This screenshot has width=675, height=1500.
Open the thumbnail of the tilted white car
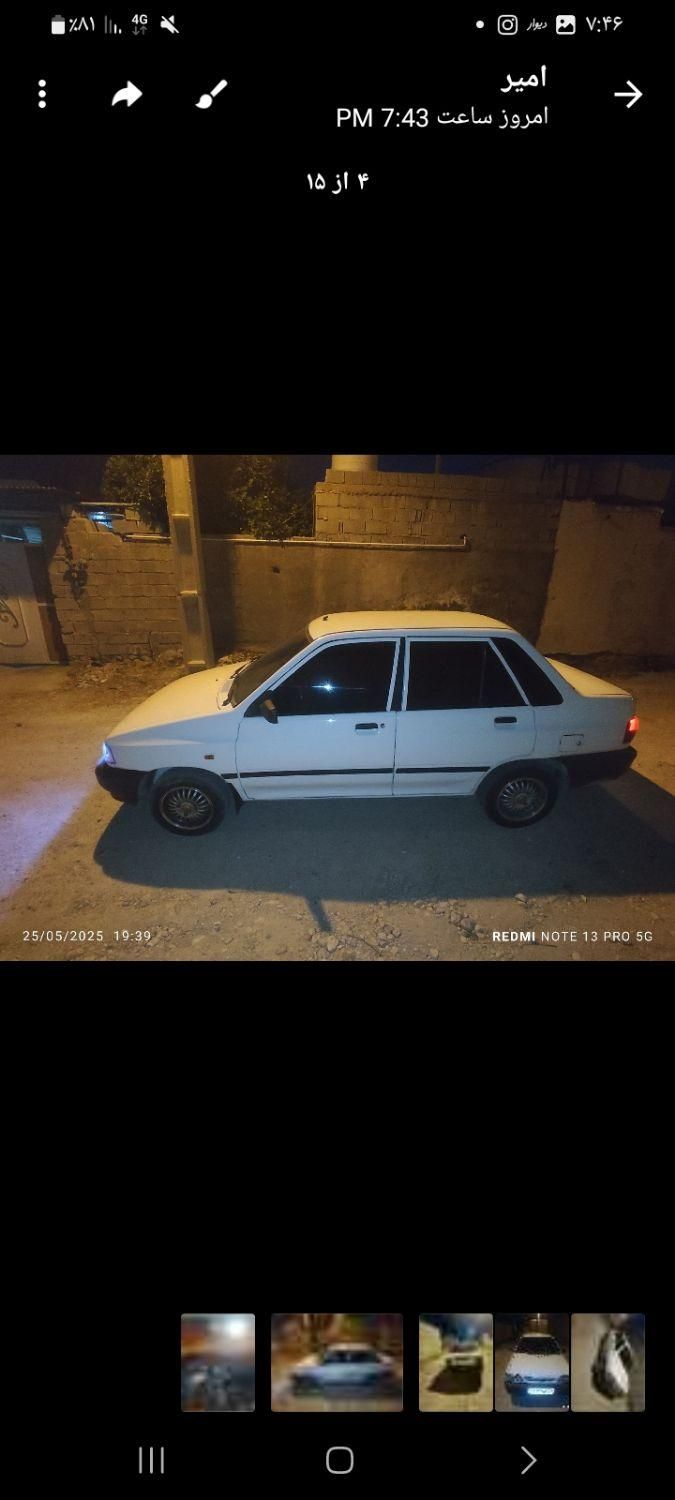(608, 1362)
